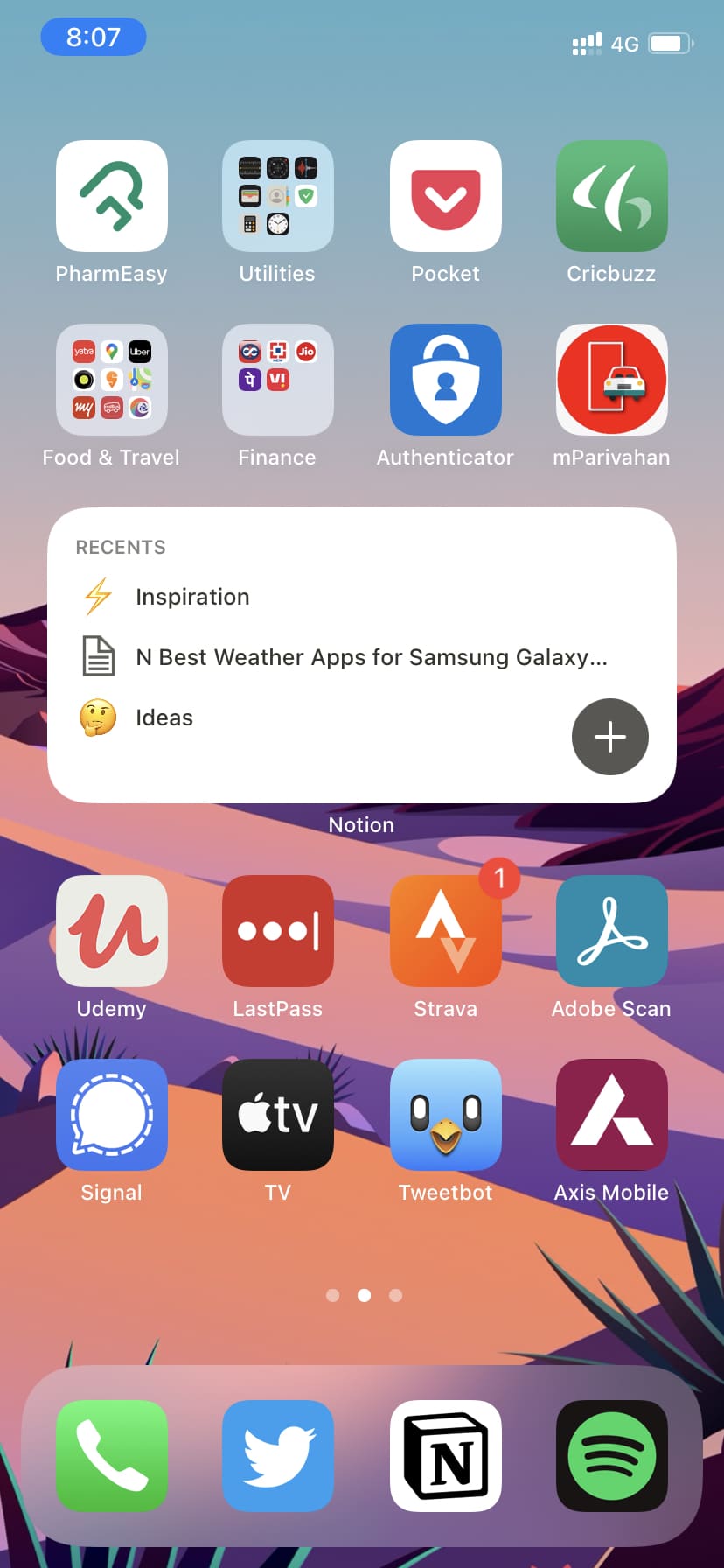Open the mParivahan app

(x=612, y=380)
